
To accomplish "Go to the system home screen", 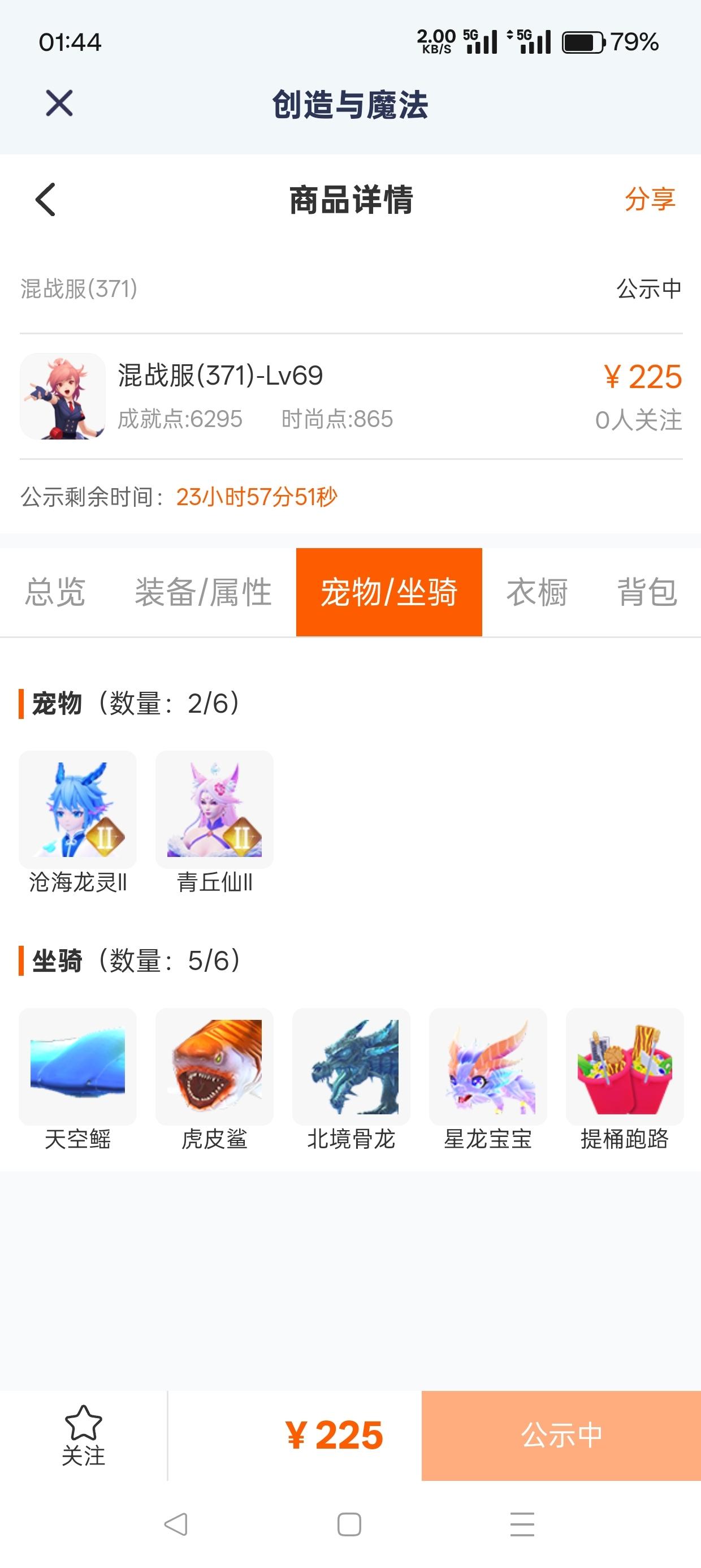I will click(349, 1524).
